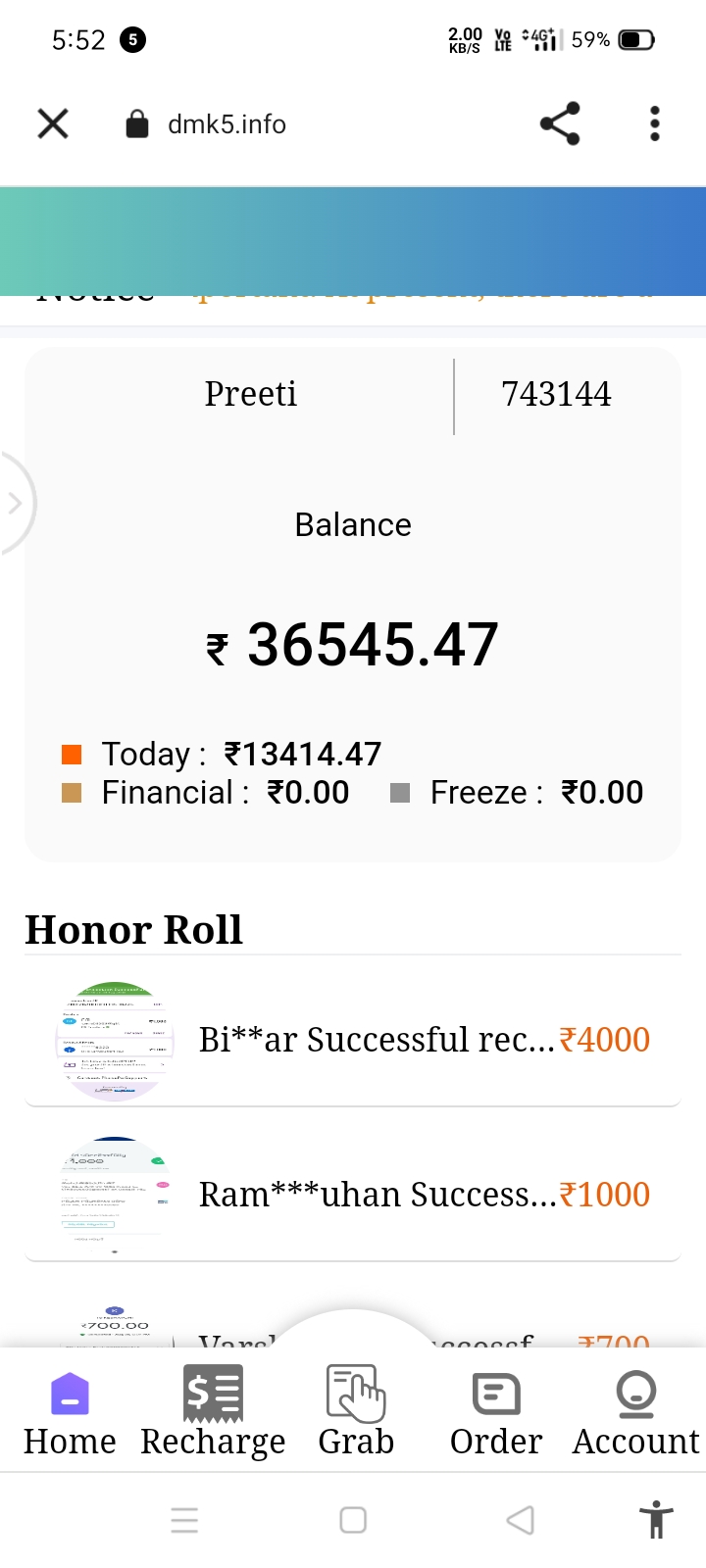Open the Recharge tab
This screenshot has height=1568, width=706.
pyautogui.click(x=213, y=1412)
